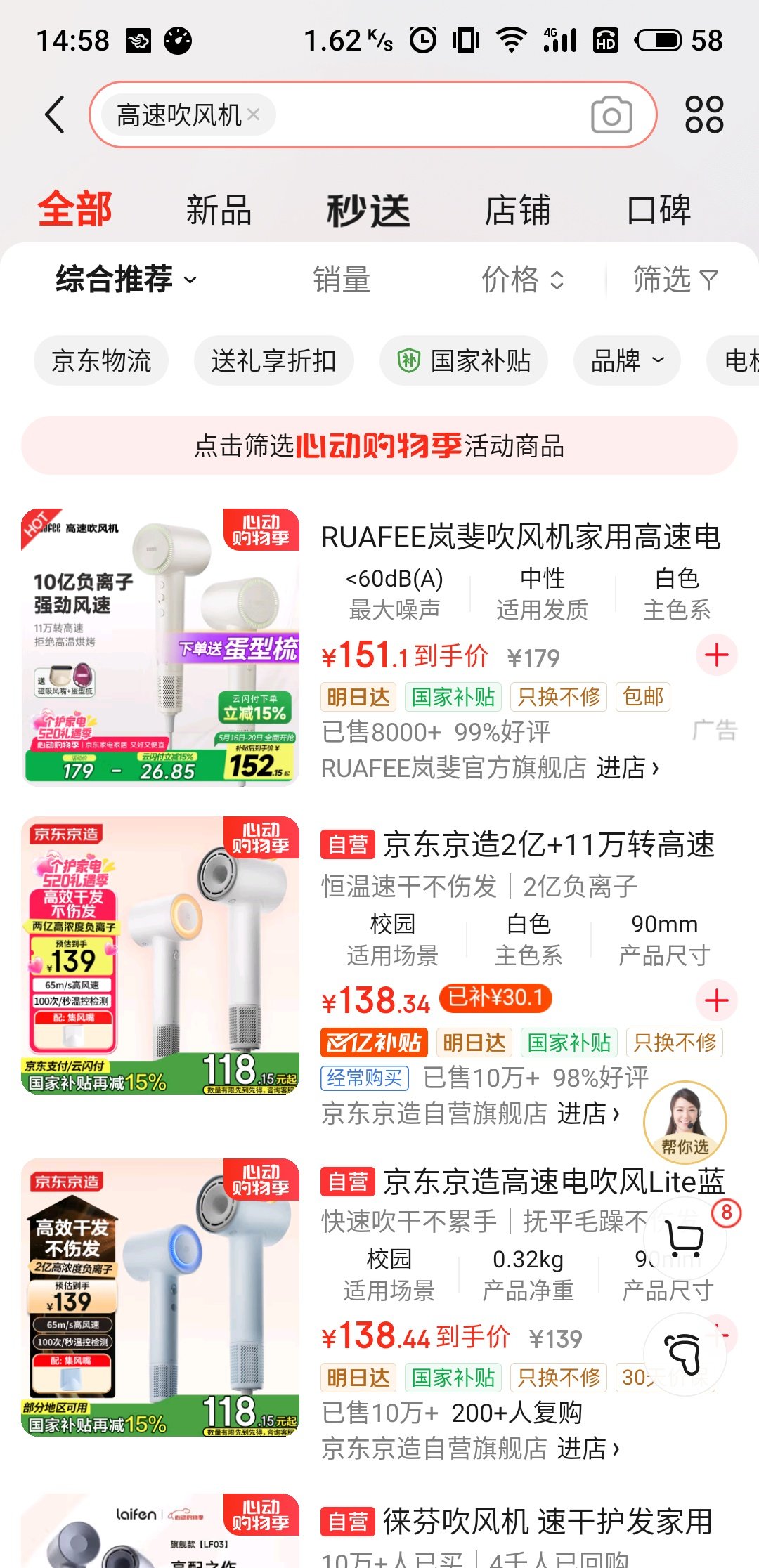Open the 筛选 filter panel
This screenshot has height=1568, width=759.
click(x=675, y=280)
